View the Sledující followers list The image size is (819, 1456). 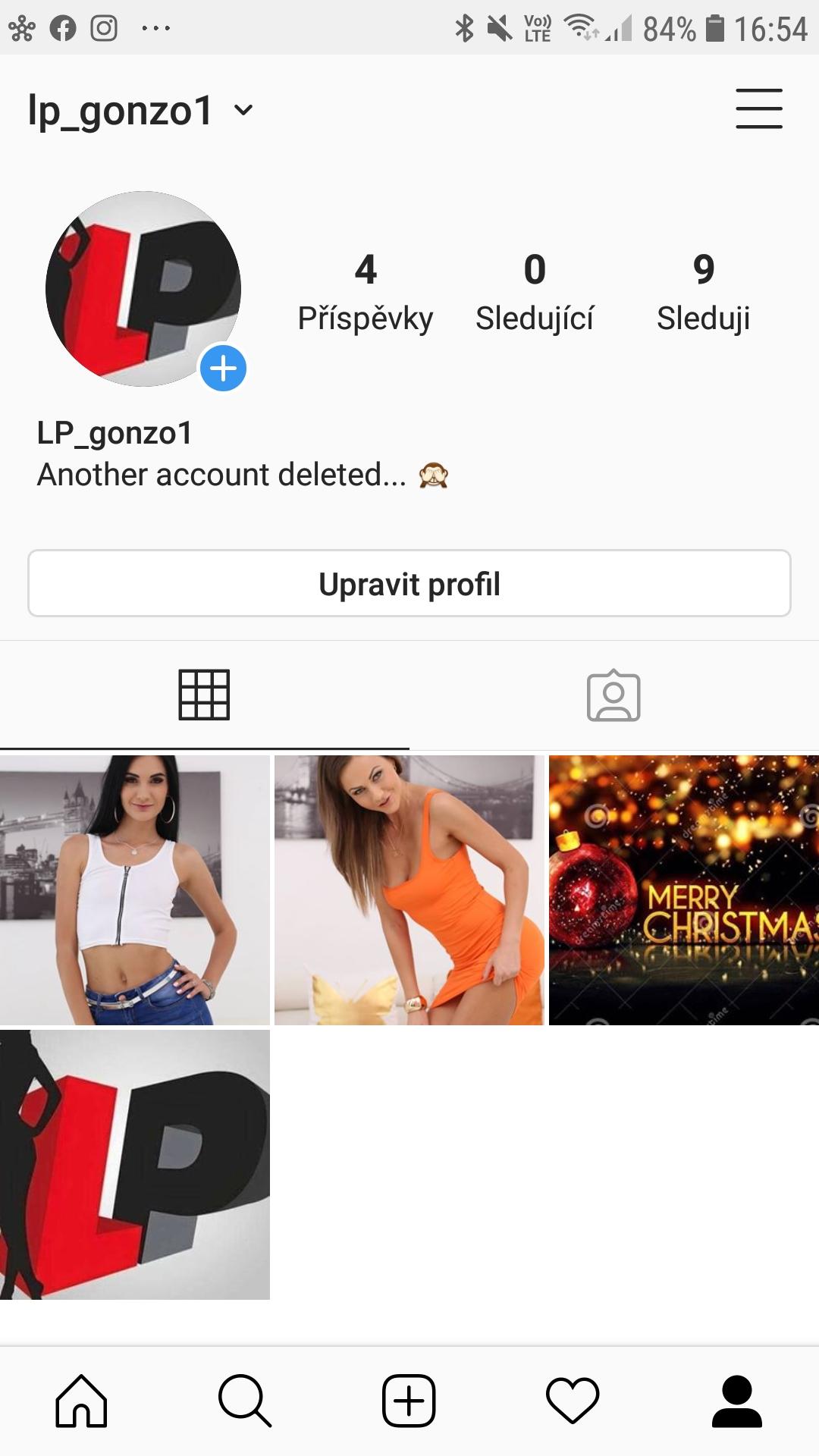(x=535, y=293)
